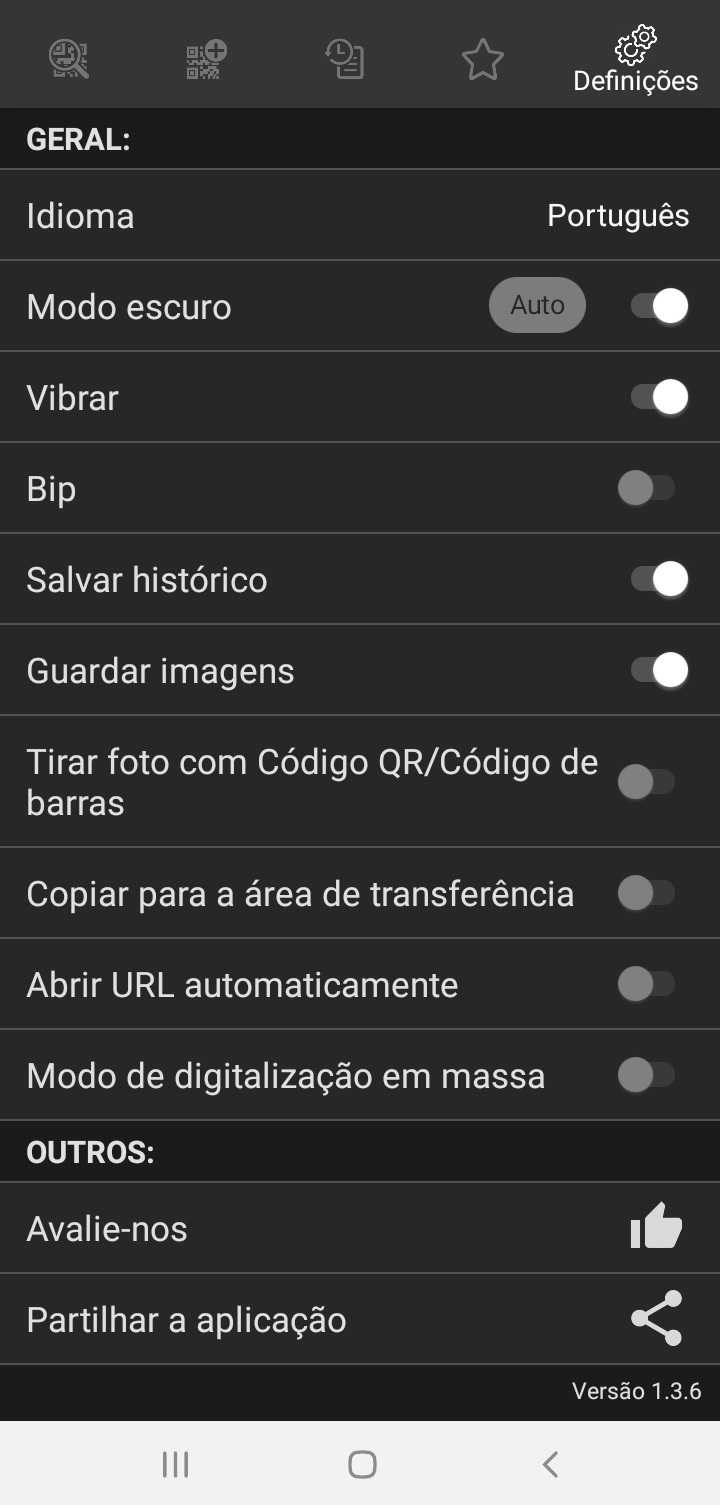Open Avalie-nos to rate the app
This screenshot has height=1505, width=720.
click(360, 1228)
